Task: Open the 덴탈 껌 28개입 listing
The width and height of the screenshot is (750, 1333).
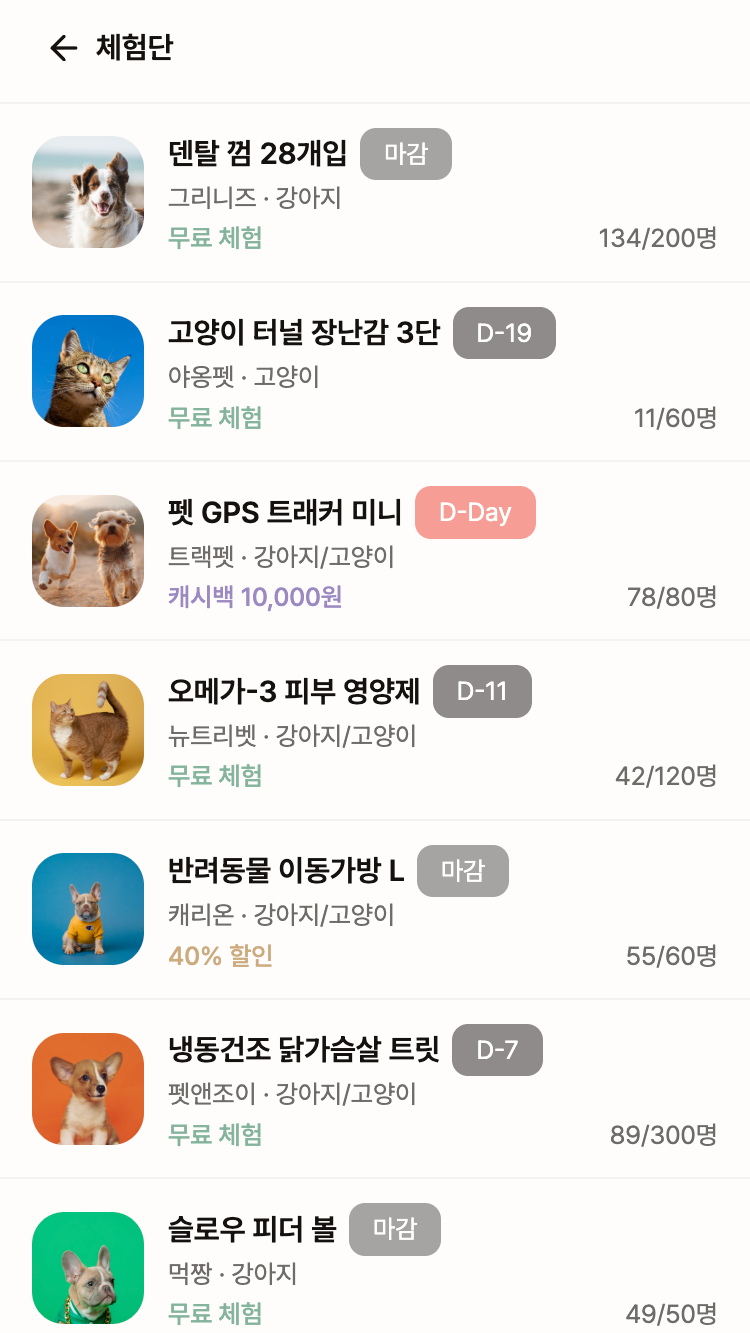Action: 258,154
